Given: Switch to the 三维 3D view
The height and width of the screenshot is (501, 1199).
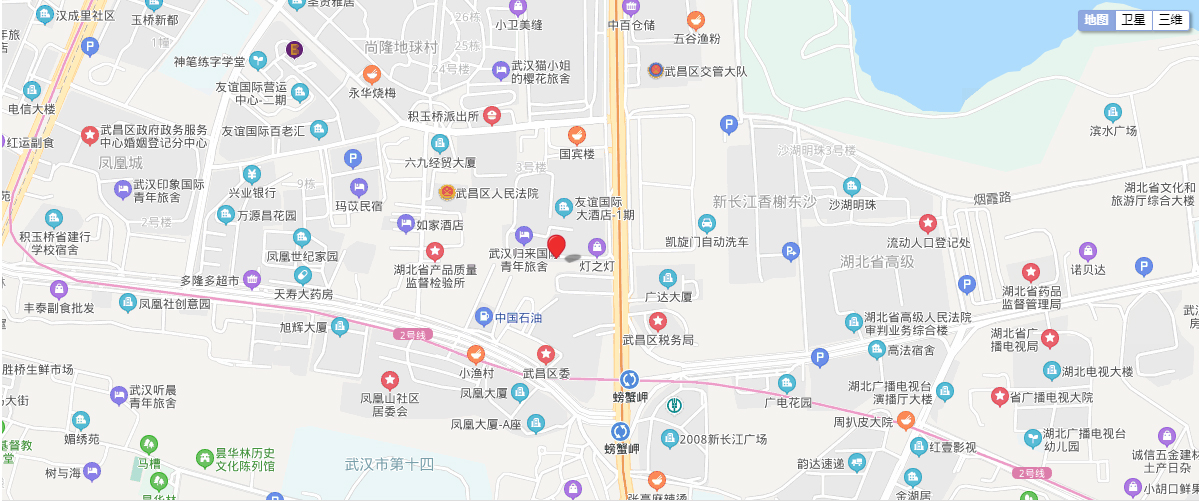Looking at the screenshot, I should coord(1169,20).
